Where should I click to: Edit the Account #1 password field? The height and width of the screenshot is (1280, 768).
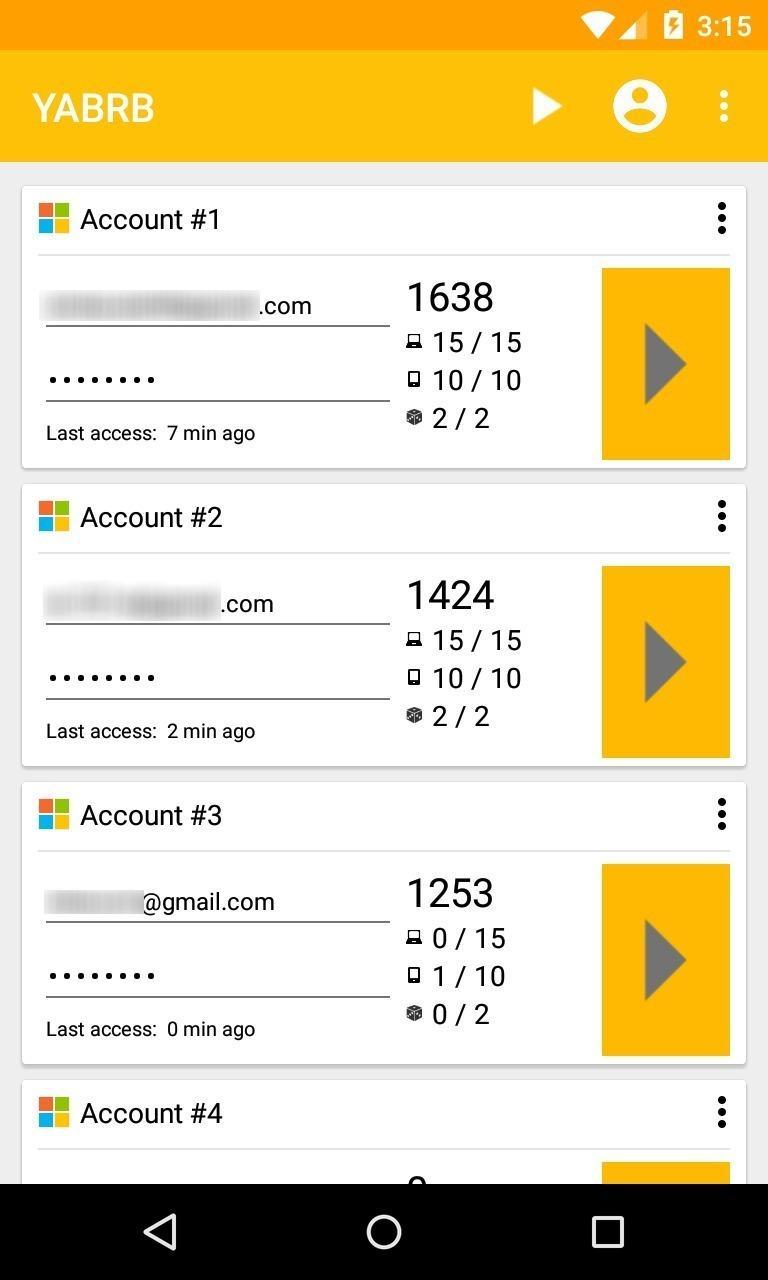click(217, 380)
